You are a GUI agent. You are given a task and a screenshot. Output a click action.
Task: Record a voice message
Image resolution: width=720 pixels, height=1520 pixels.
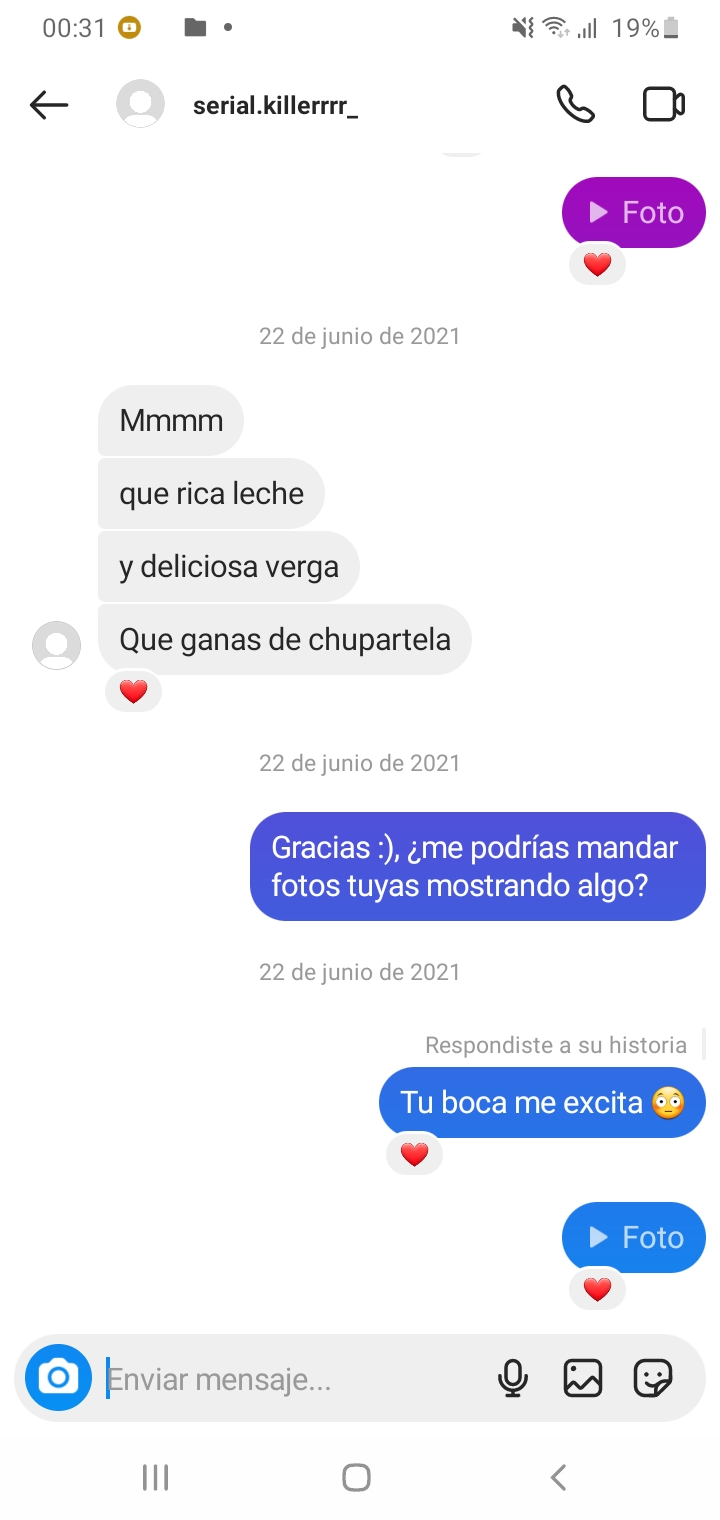click(x=513, y=1378)
